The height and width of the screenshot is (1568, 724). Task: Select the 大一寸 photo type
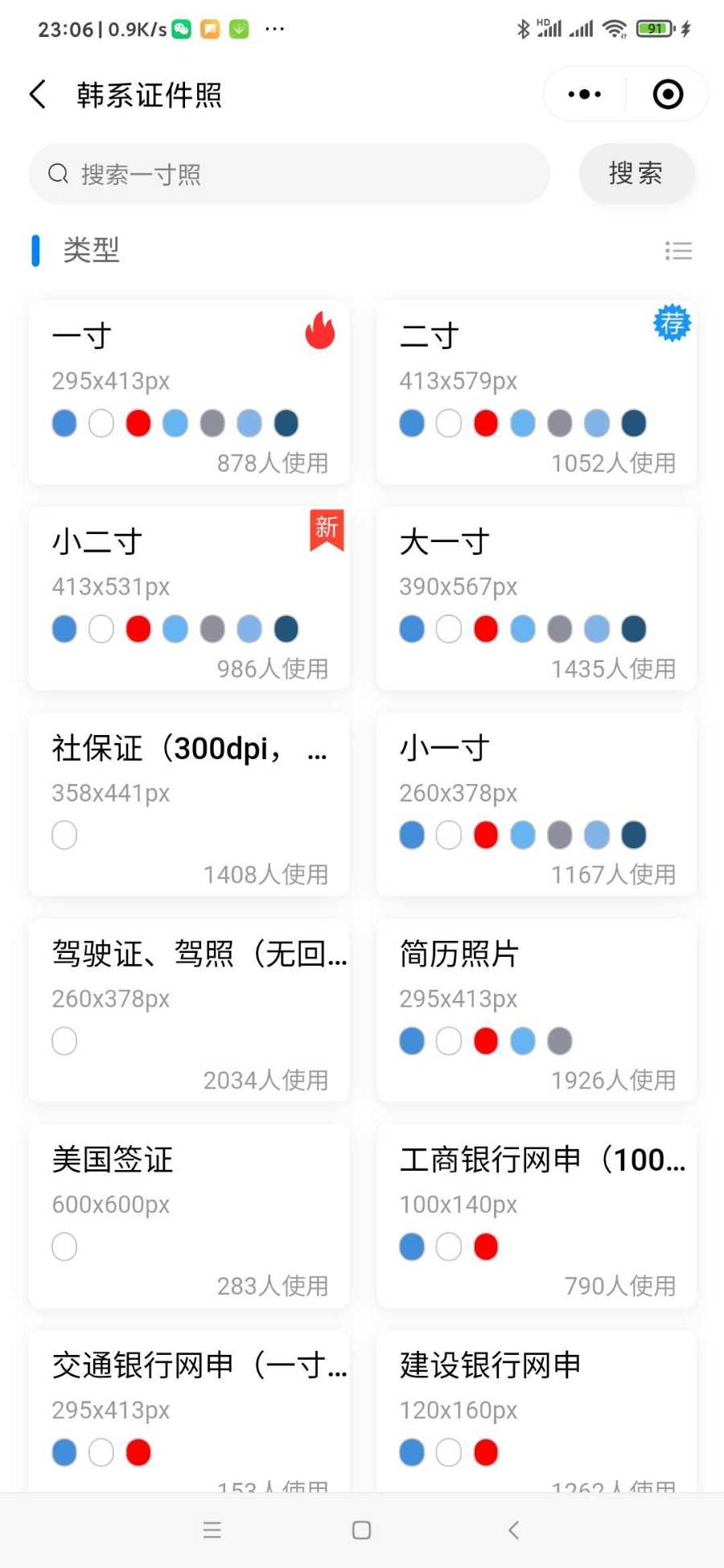[537, 598]
